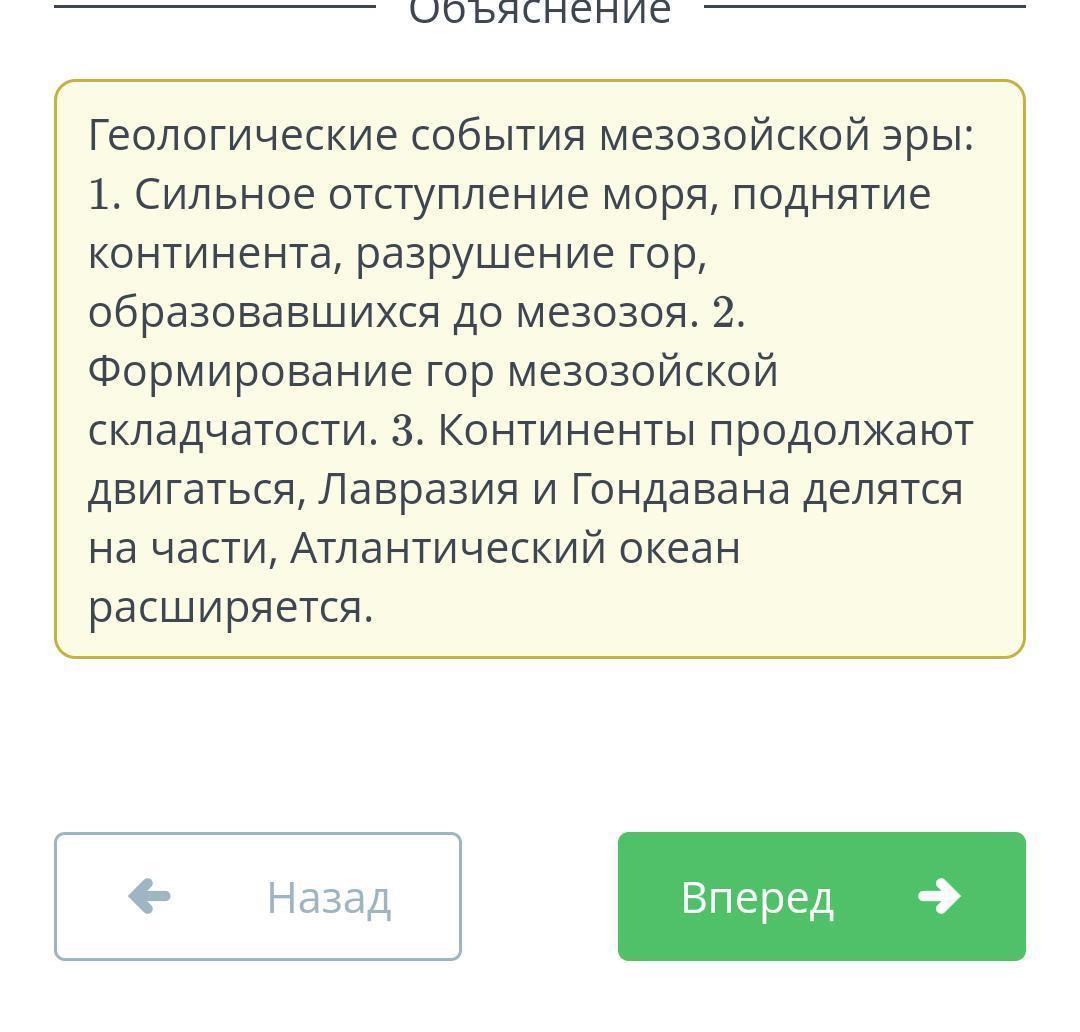
Task: Go back with the Назад button
Action: coord(258,896)
